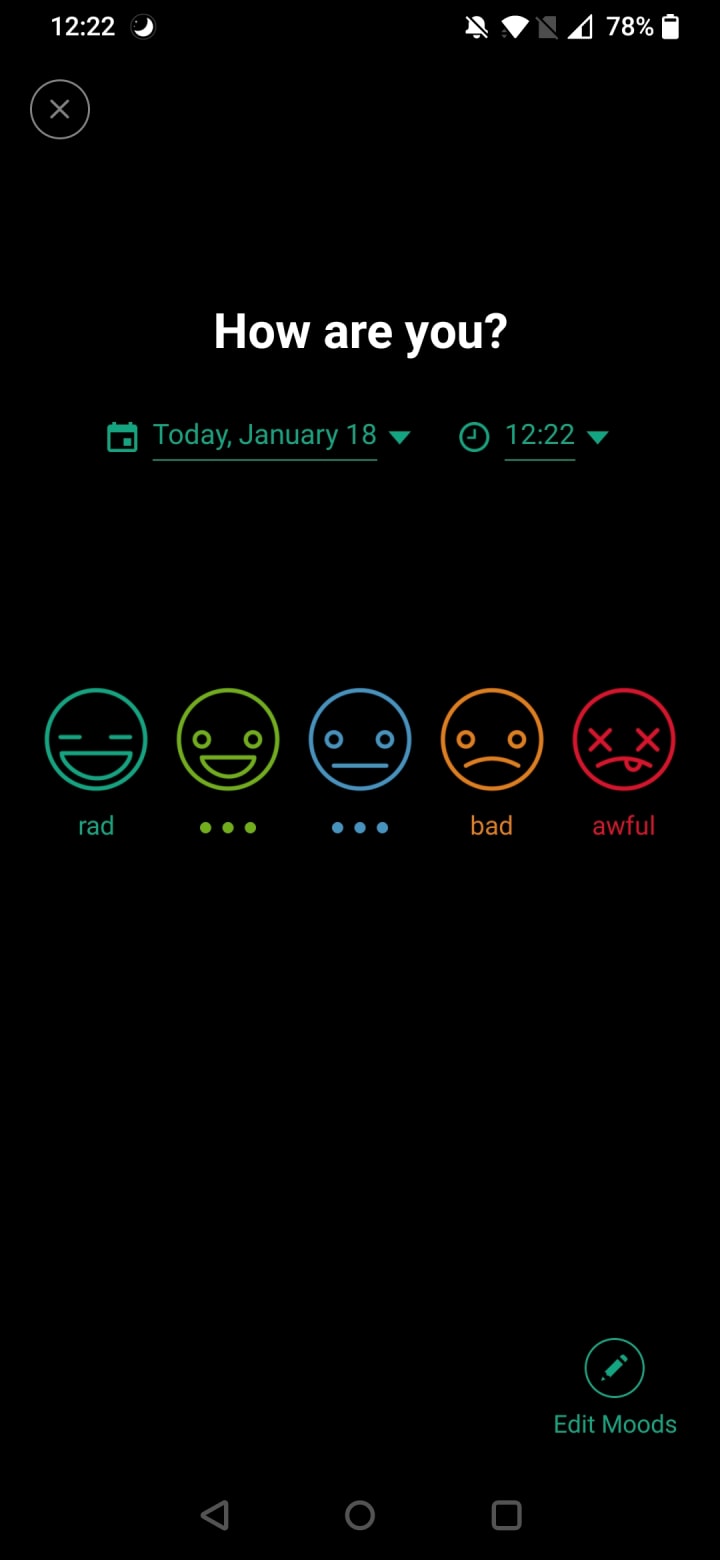Close the mood entry screen
Viewport: 720px width, 1560px height.
[60, 110]
